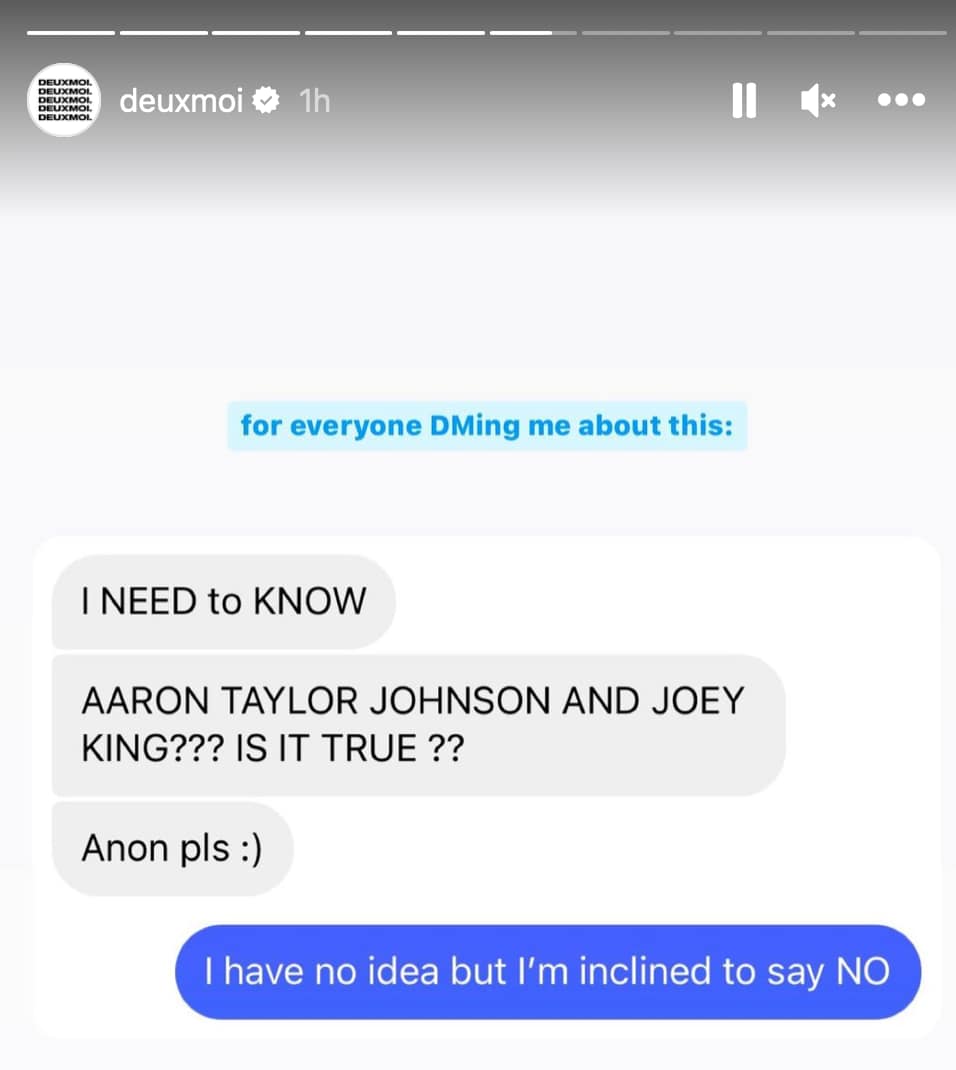The image size is (956, 1070).
Task: Select the last story progress segment
Action: pyautogui.click(x=902, y=31)
